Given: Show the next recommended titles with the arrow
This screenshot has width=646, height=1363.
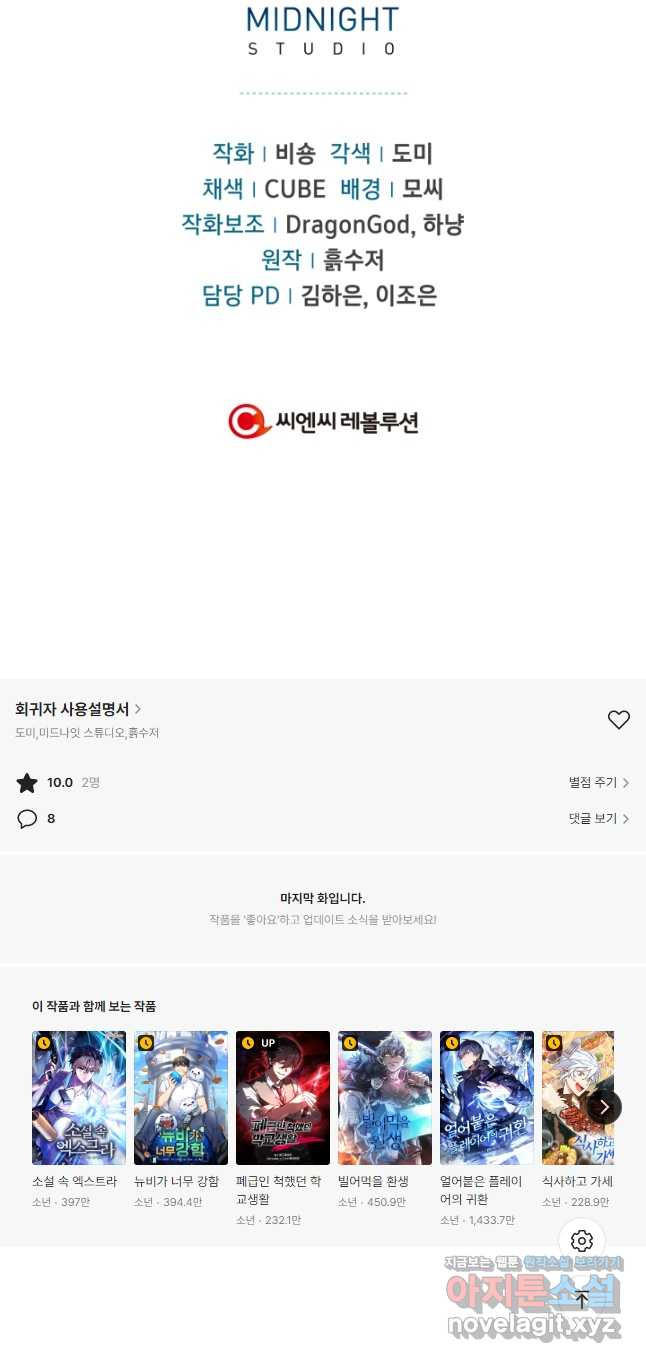Looking at the screenshot, I should click(x=604, y=1107).
